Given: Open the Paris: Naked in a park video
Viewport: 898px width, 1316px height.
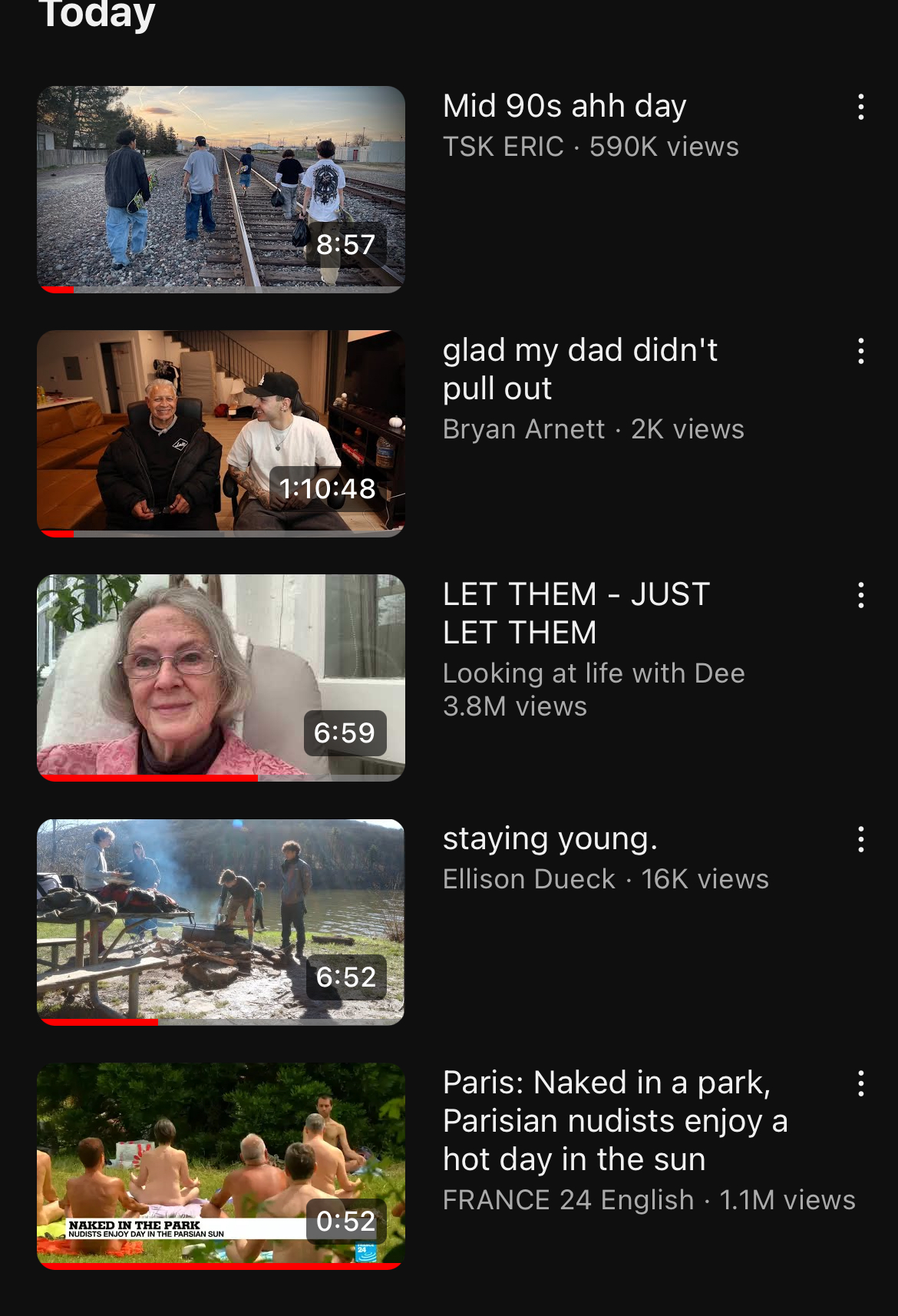Looking at the screenshot, I should (x=221, y=1166).
